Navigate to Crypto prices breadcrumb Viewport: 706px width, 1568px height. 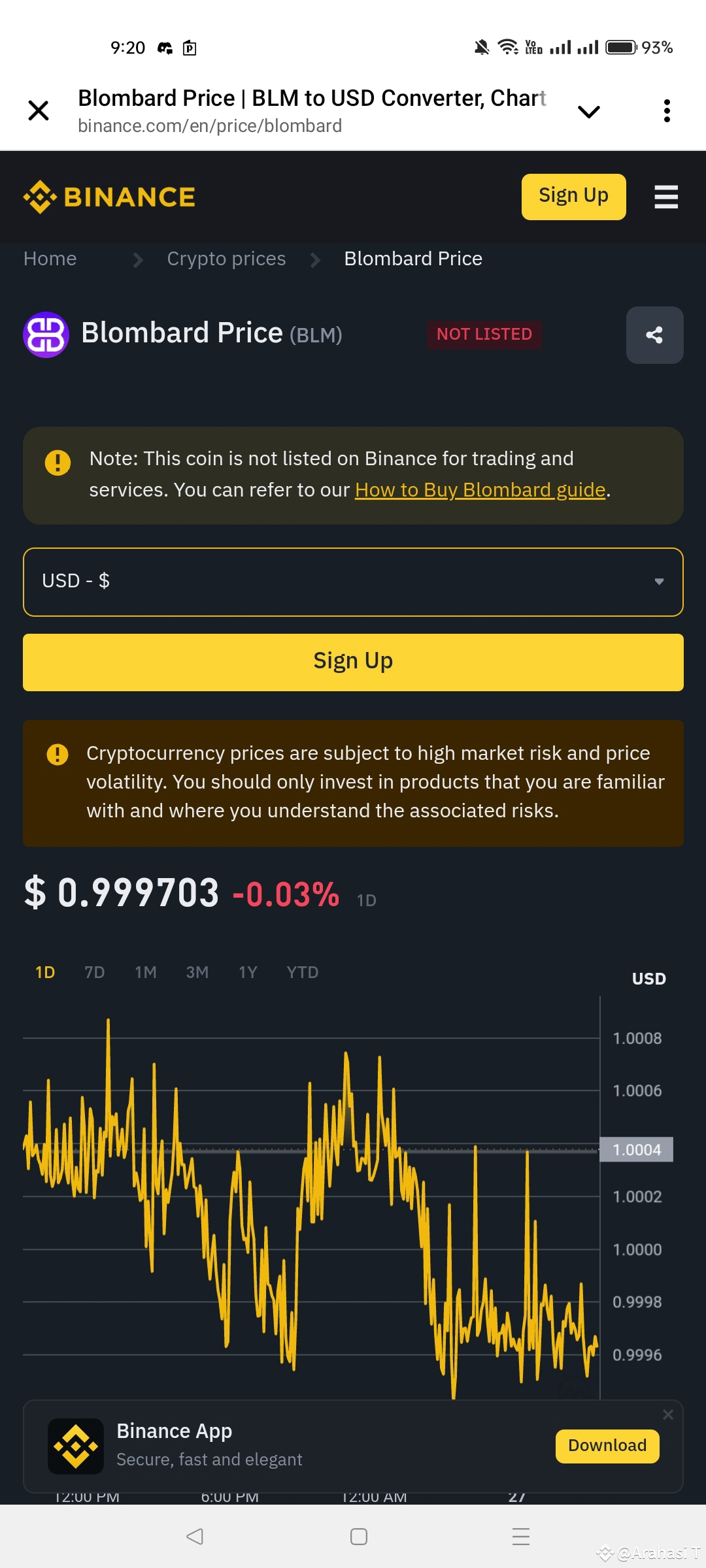[x=226, y=259]
